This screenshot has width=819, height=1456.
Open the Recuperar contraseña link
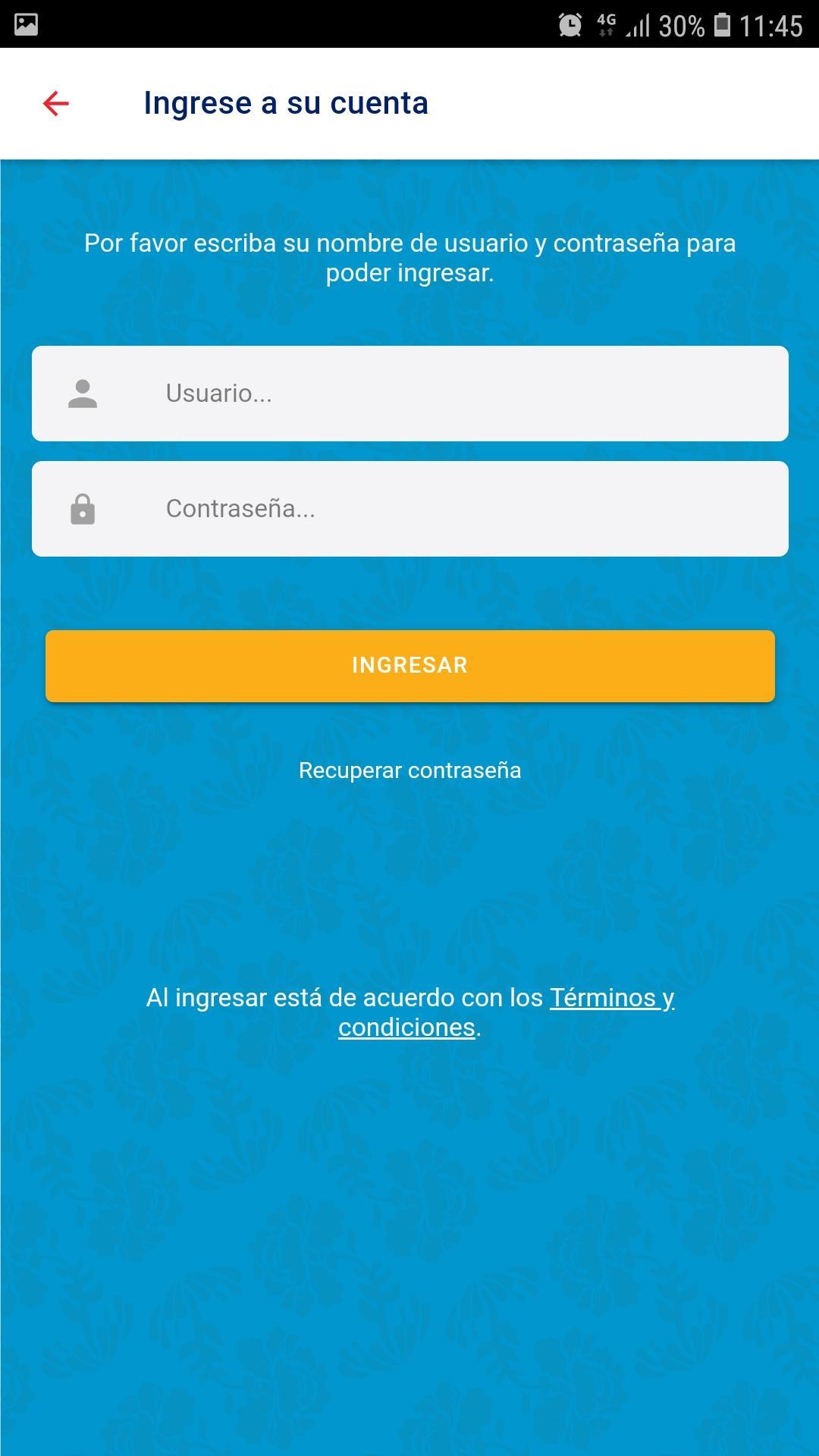[x=409, y=770]
